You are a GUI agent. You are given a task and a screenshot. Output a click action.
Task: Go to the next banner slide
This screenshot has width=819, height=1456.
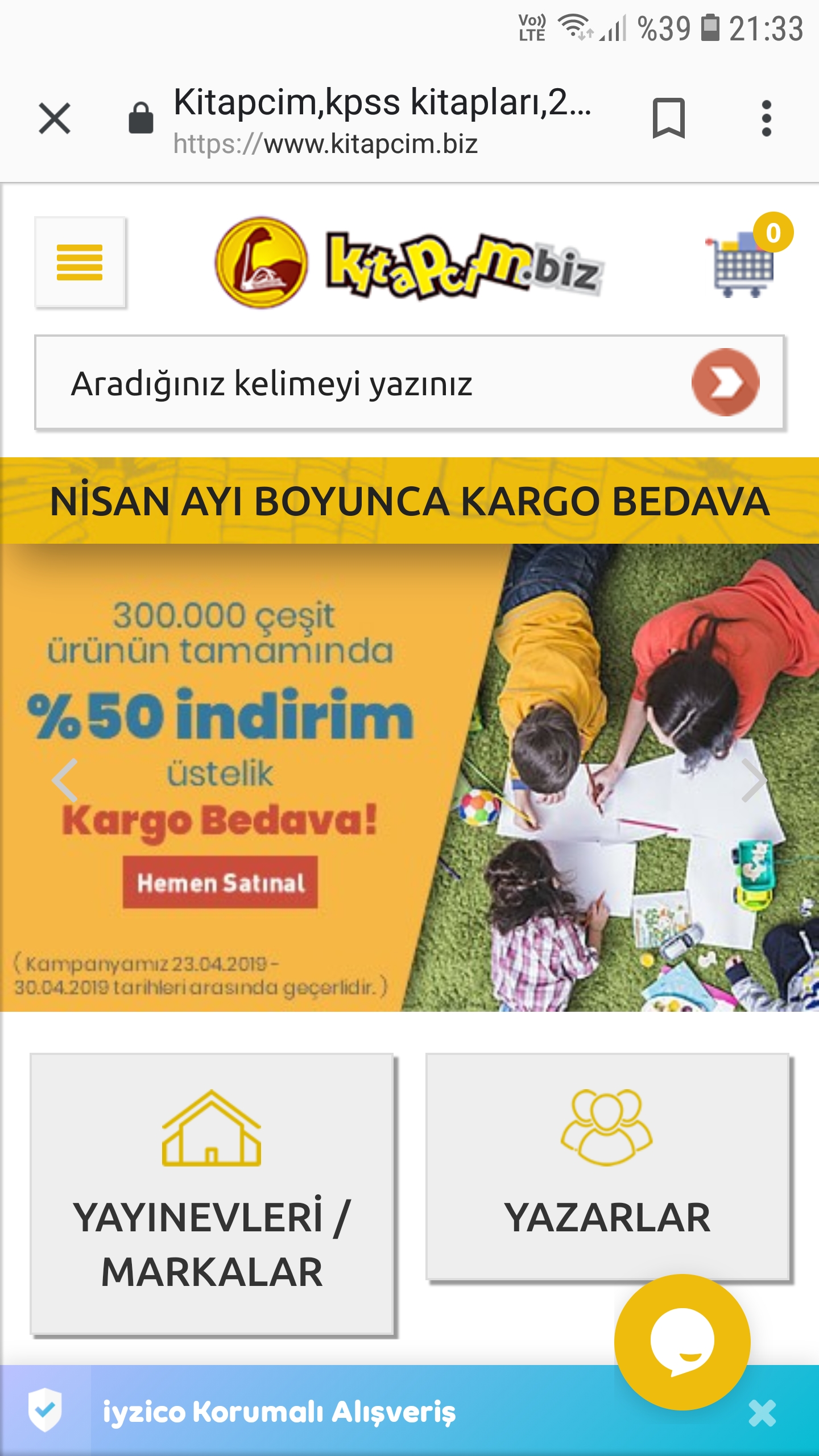pos(755,780)
